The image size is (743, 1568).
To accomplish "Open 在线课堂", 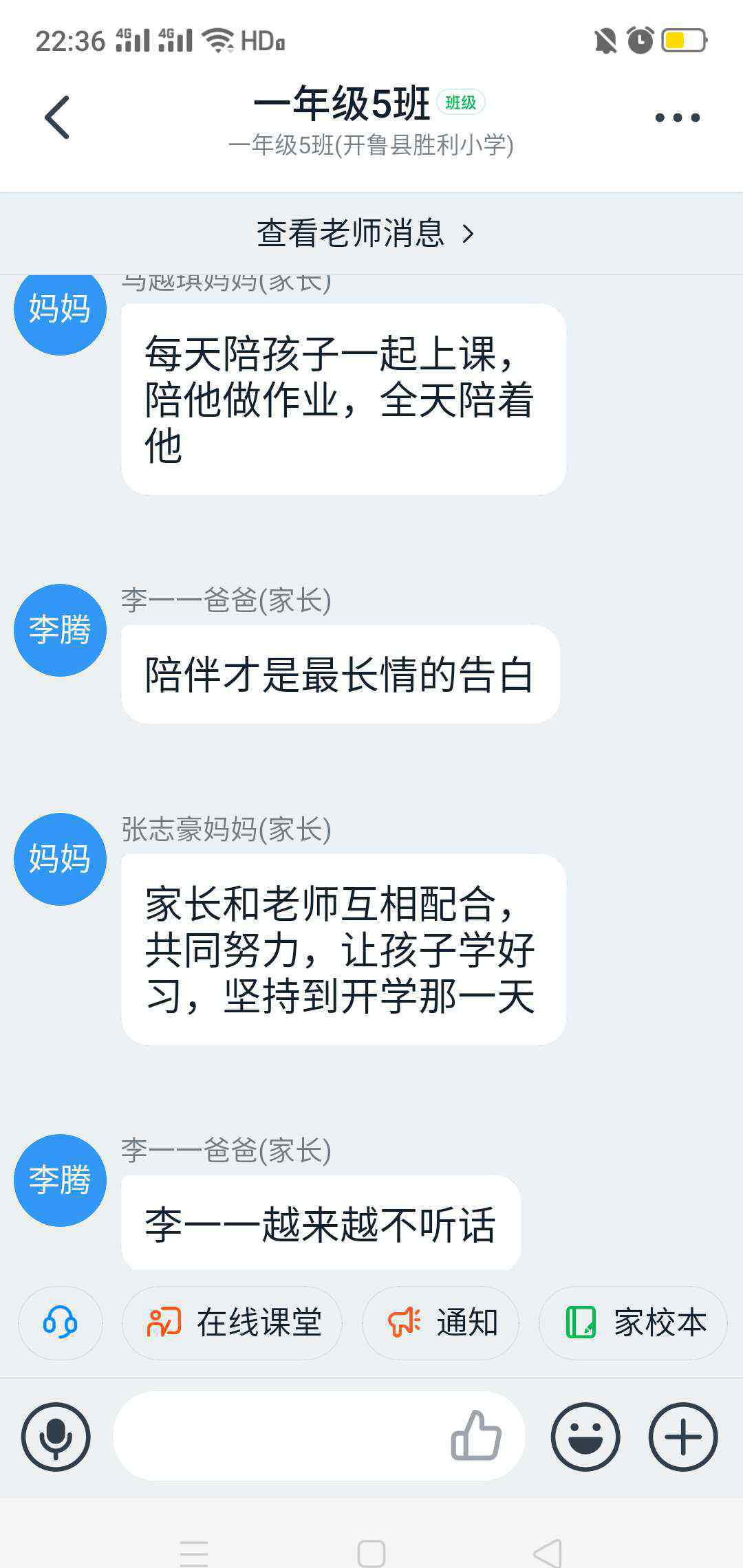I will [233, 1322].
